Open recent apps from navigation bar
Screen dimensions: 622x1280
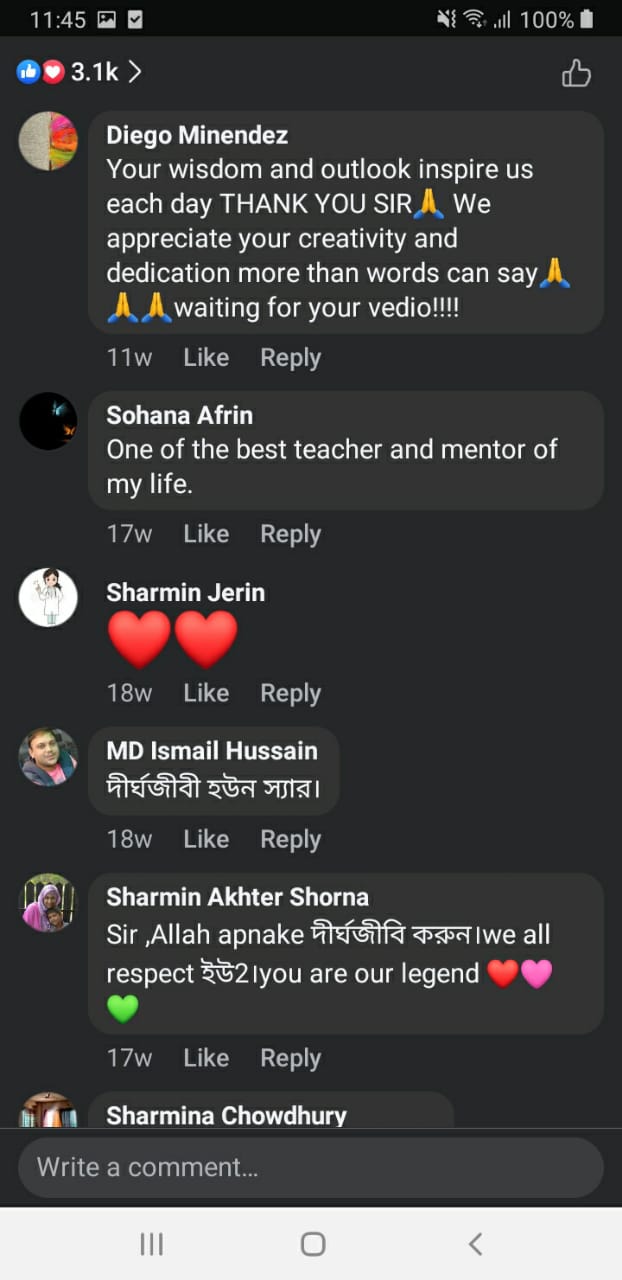click(x=151, y=1244)
